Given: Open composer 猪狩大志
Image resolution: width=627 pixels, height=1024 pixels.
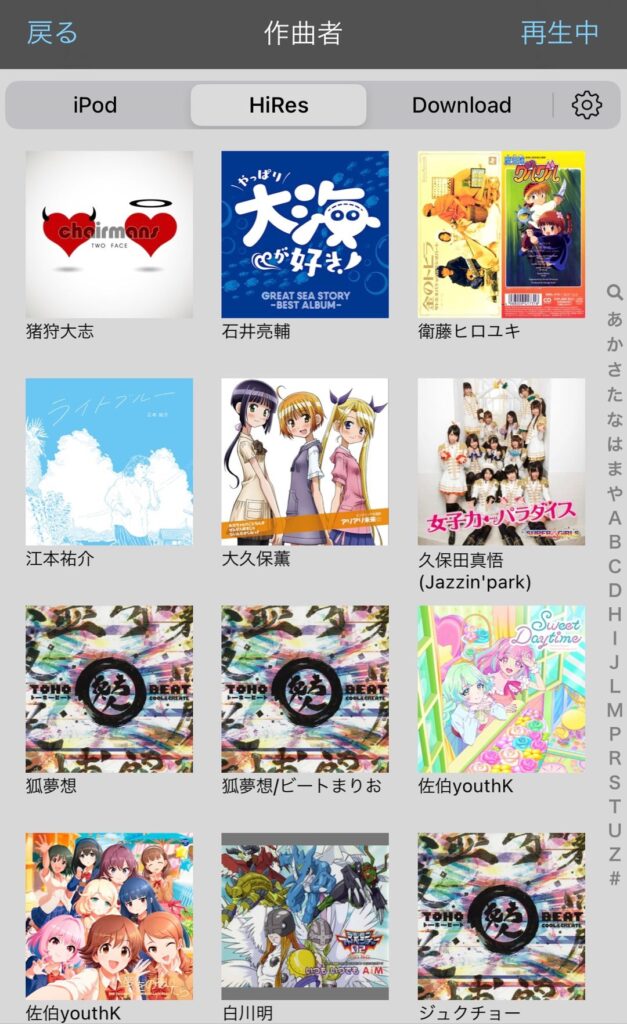Looking at the screenshot, I should point(109,235).
